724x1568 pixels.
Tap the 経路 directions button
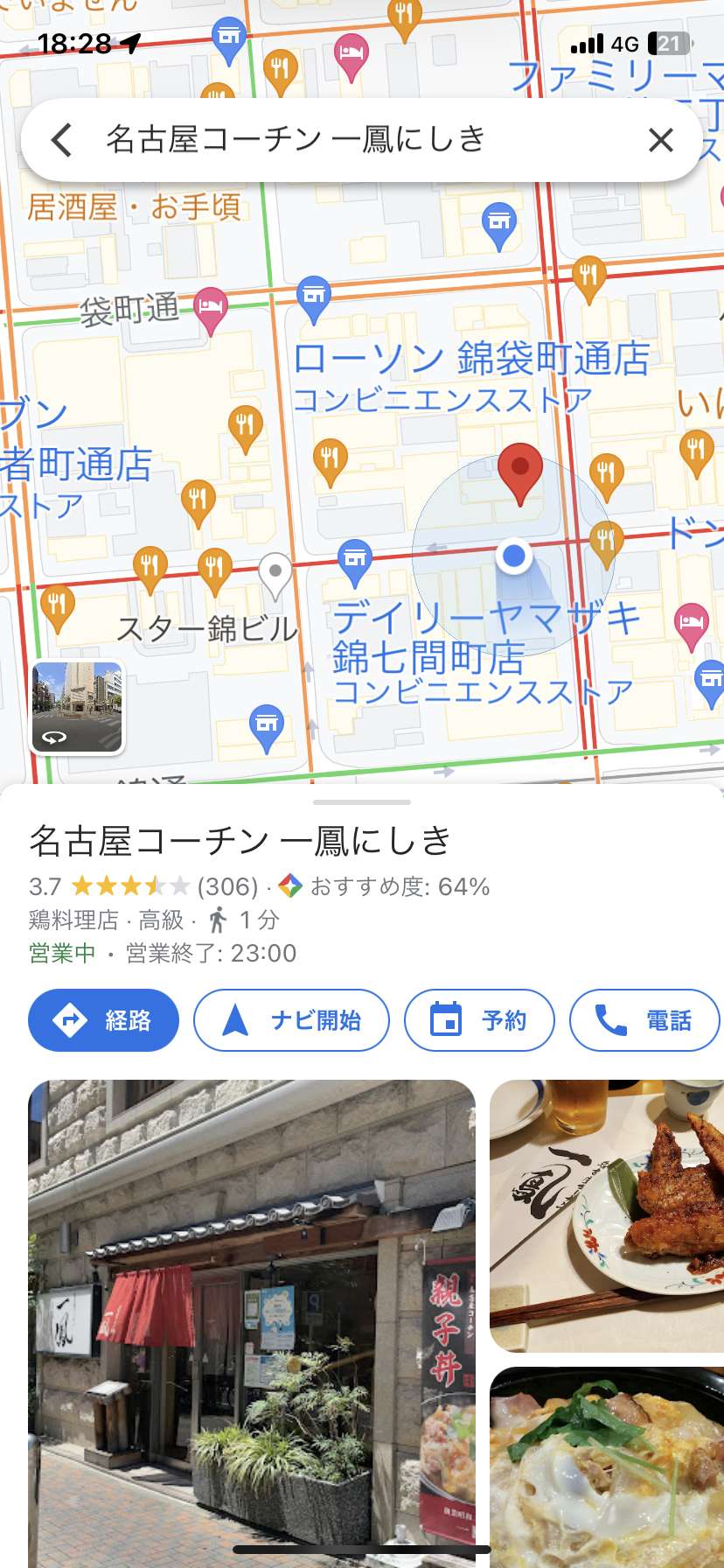(103, 1020)
